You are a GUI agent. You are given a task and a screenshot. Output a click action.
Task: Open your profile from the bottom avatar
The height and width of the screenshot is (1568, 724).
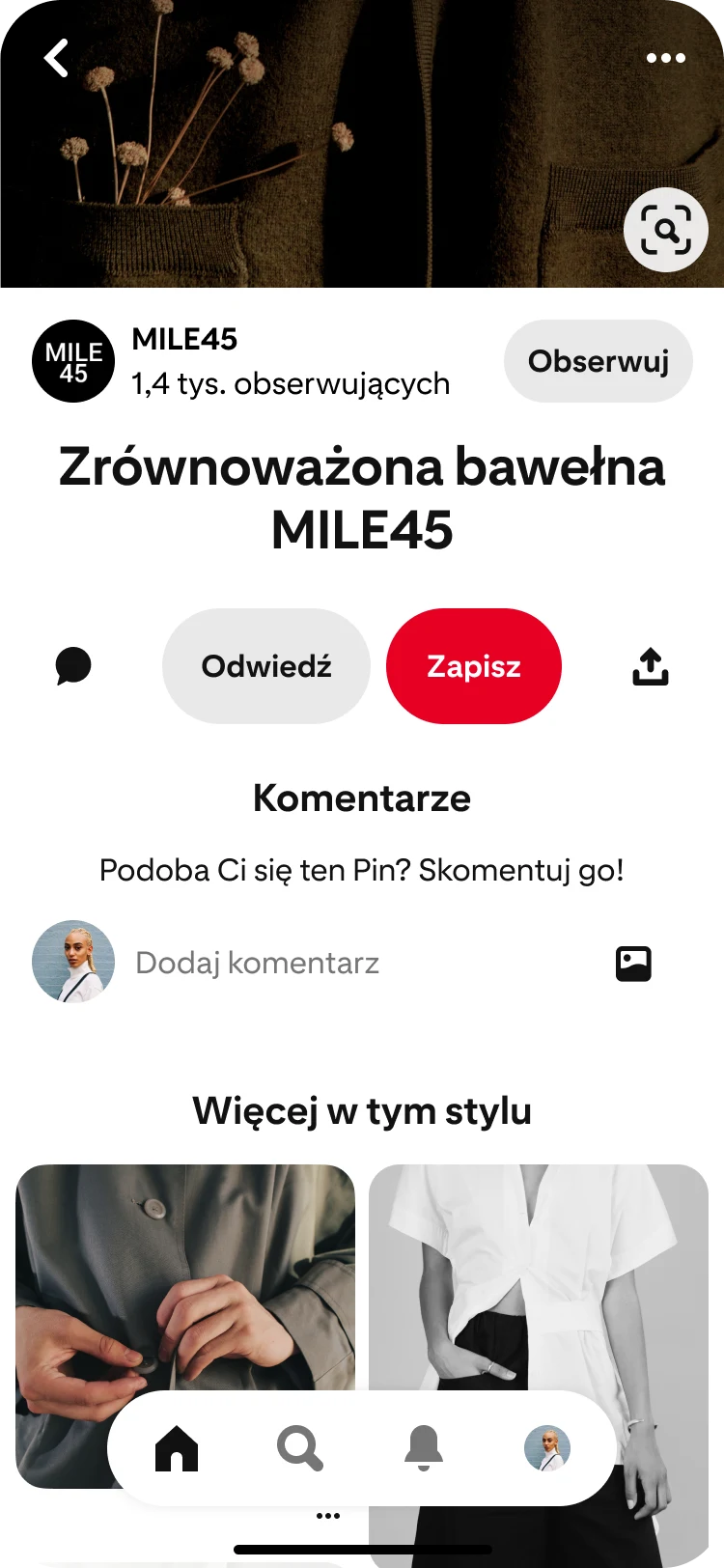coord(547,1447)
